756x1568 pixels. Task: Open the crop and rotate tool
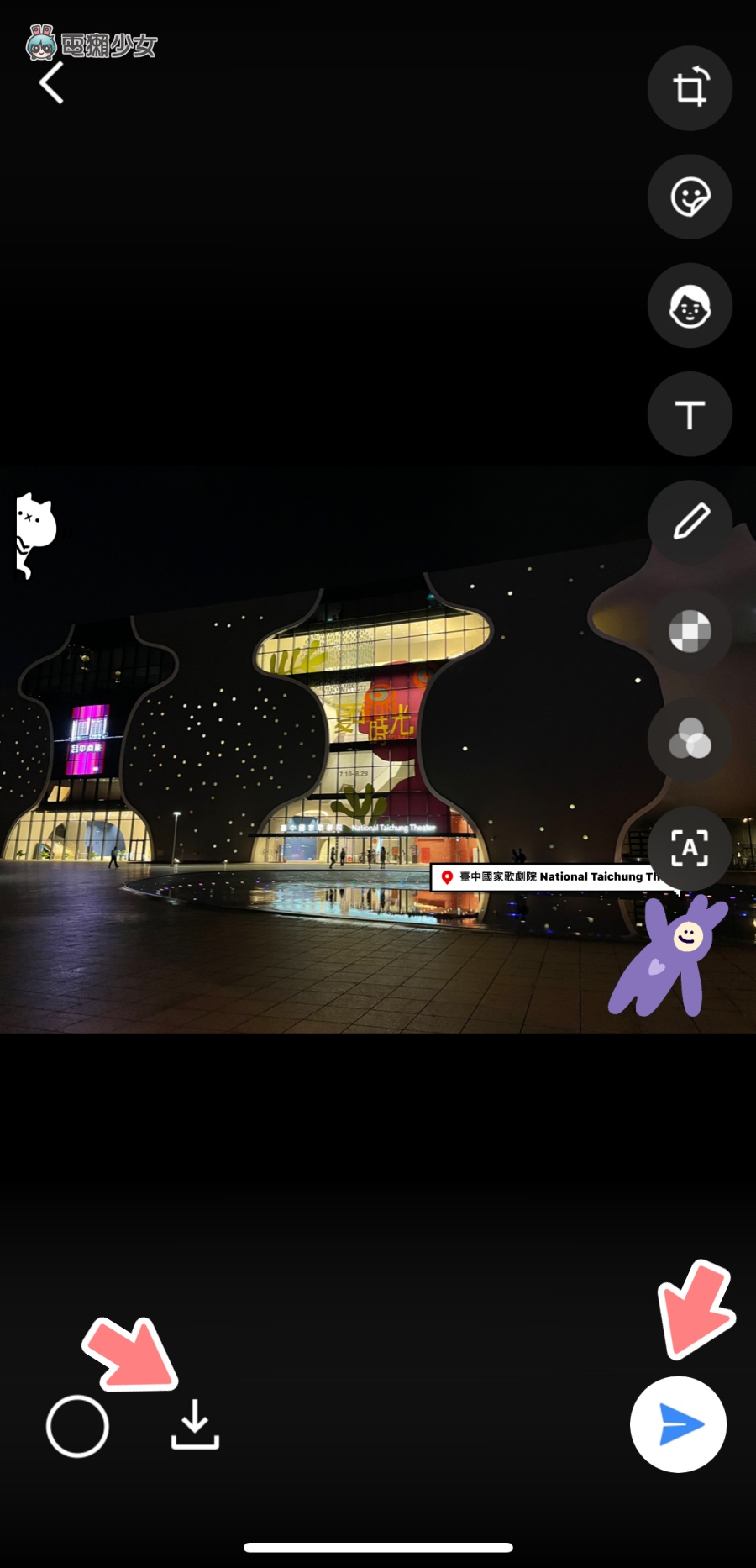pyautogui.click(x=690, y=88)
